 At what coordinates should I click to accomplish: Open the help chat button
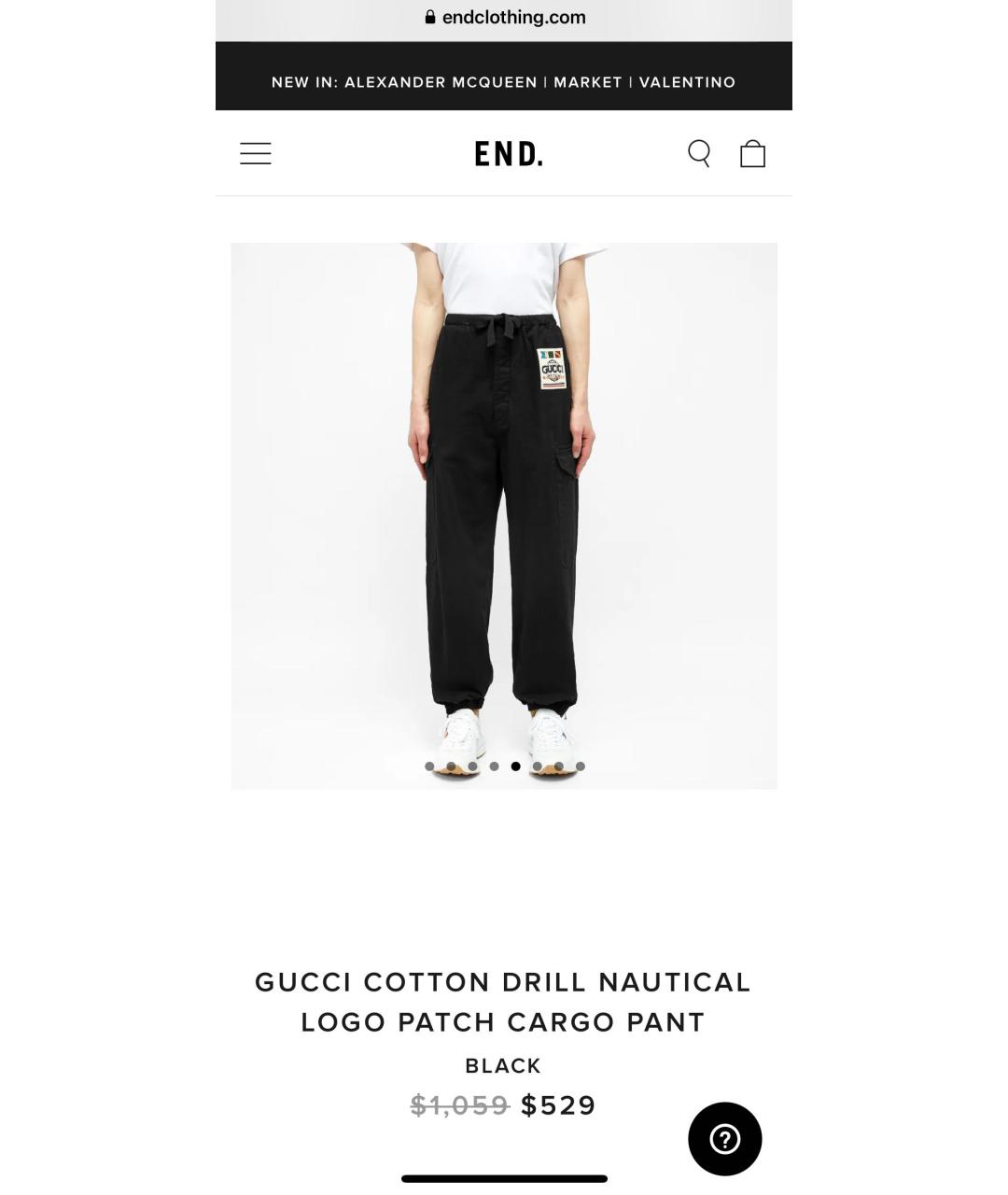[x=725, y=1139]
